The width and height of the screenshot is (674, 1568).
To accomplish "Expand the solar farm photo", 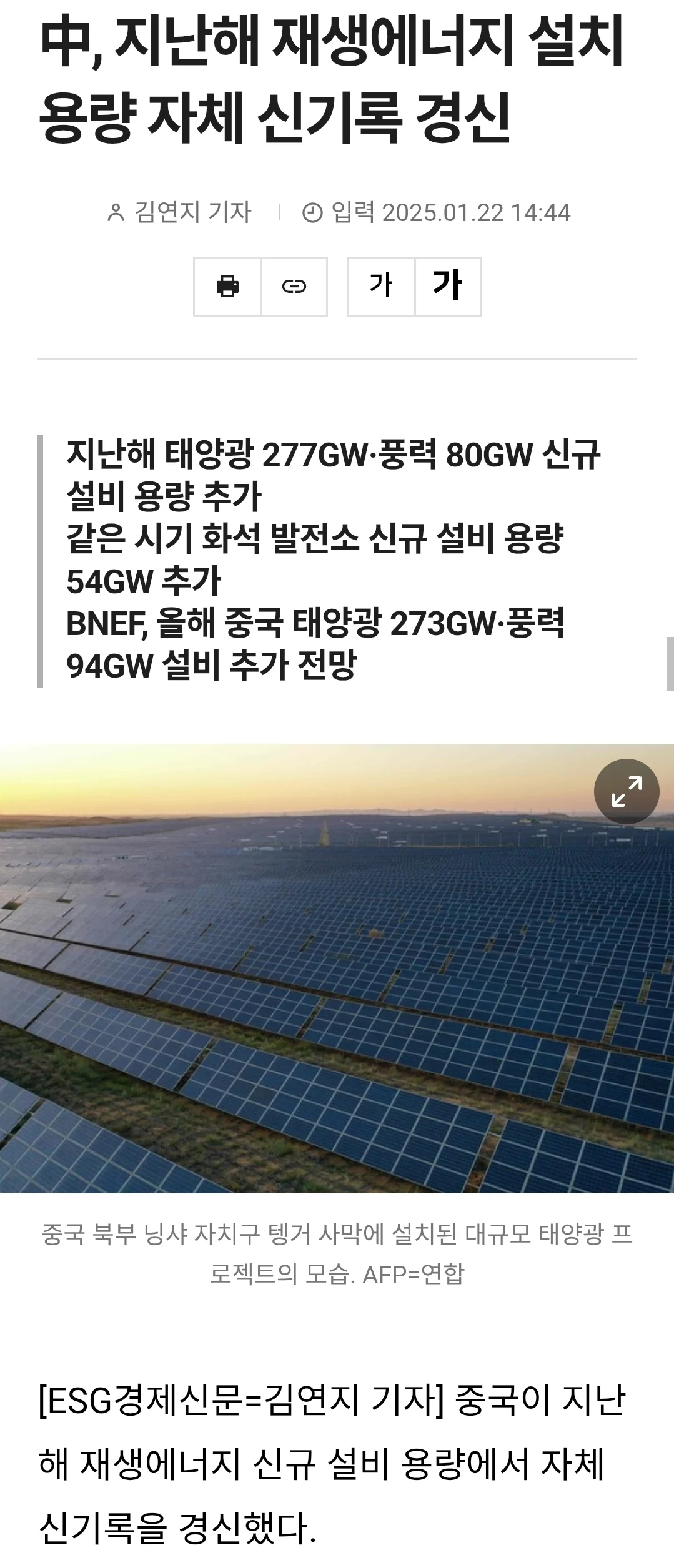I will pyautogui.click(x=626, y=791).
